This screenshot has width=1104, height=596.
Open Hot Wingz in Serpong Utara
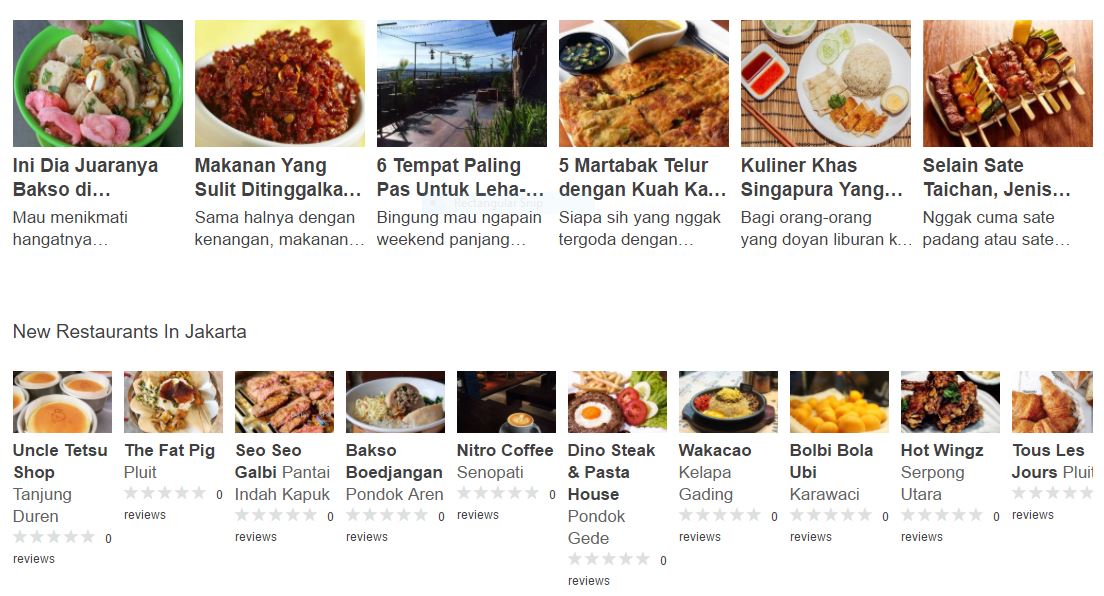942,450
